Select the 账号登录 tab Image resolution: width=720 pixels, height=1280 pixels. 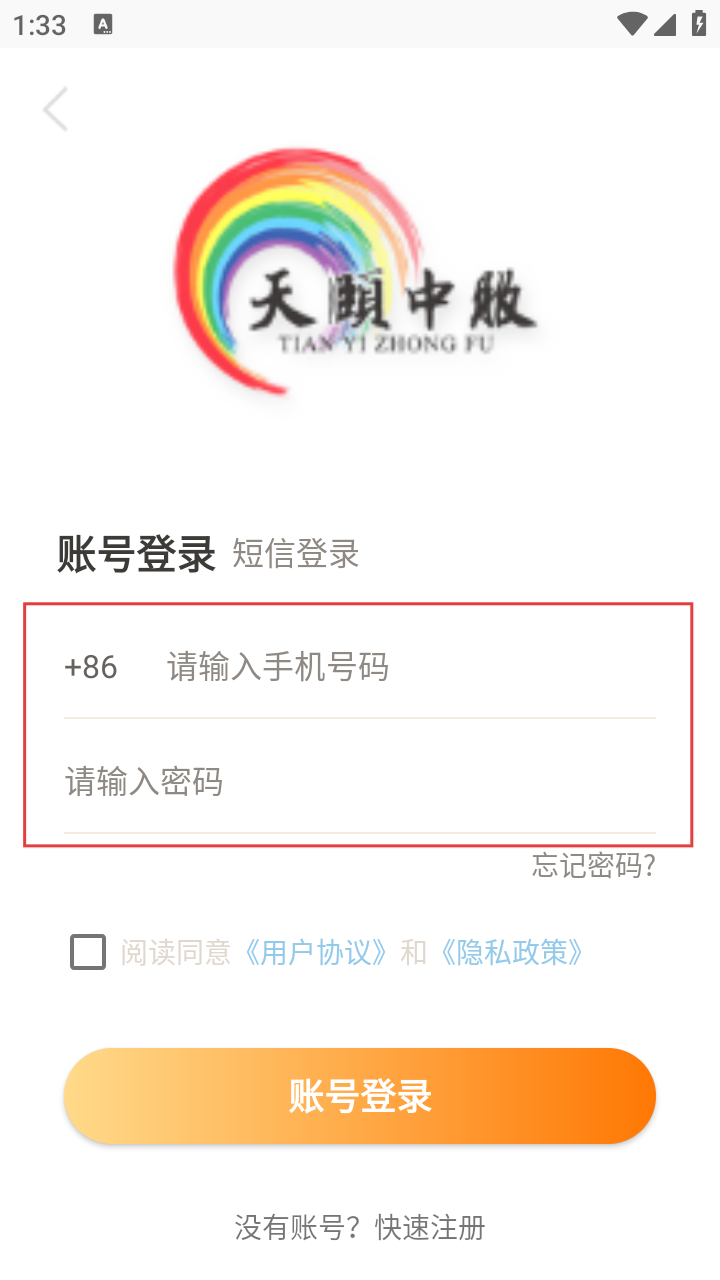pos(136,553)
